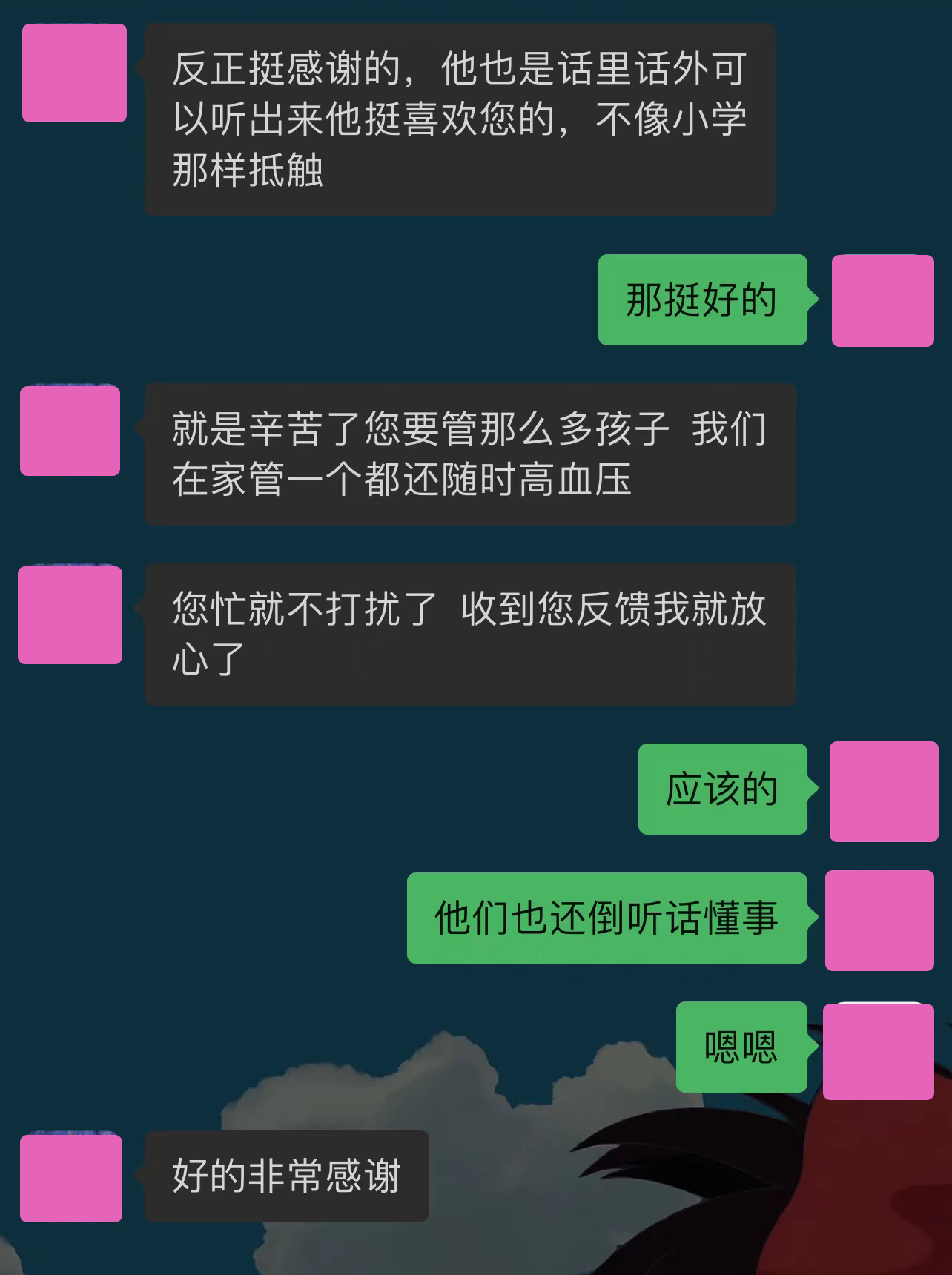
Task: Tap avatar next to '您忙就不打扰了'
Action: pyautogui.click(x=70, y=615)
